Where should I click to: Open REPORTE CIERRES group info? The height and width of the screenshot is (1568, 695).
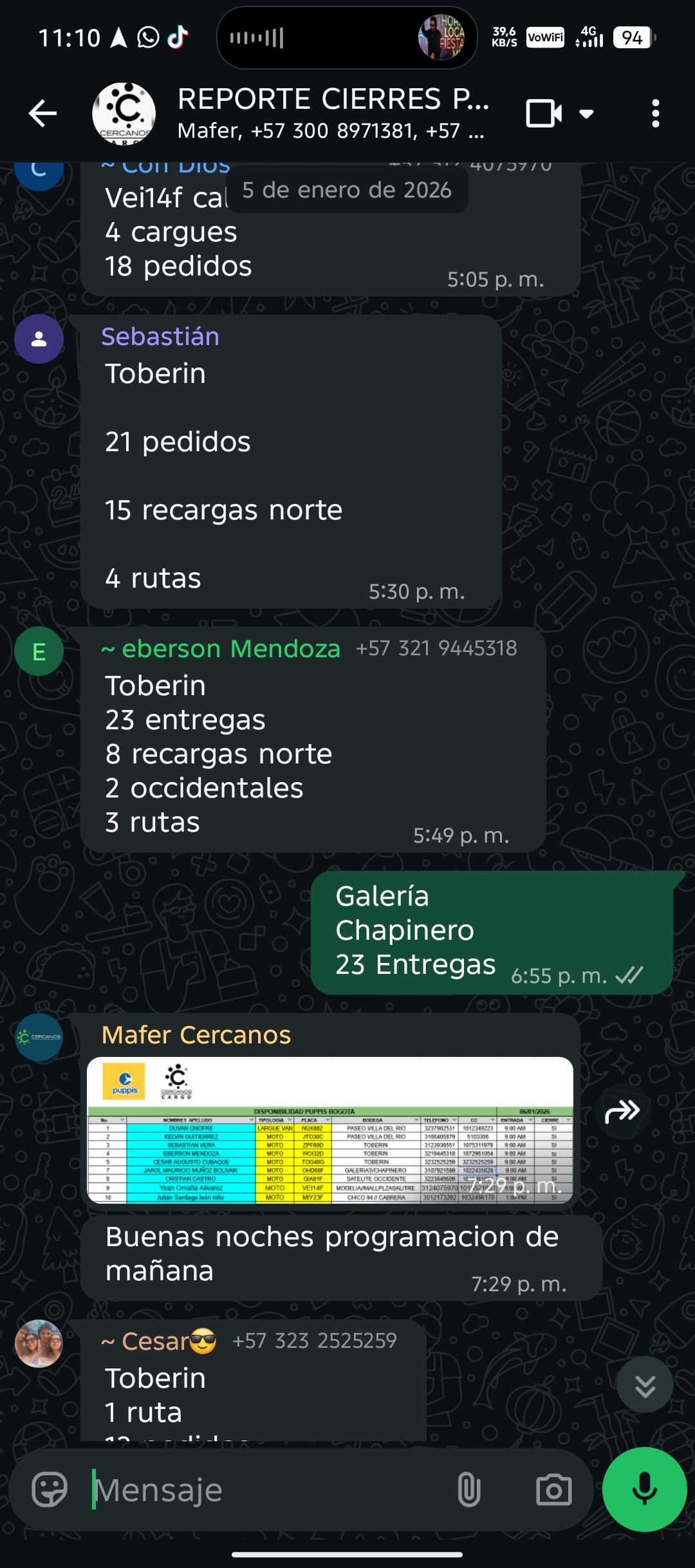(x=331, y=113)
